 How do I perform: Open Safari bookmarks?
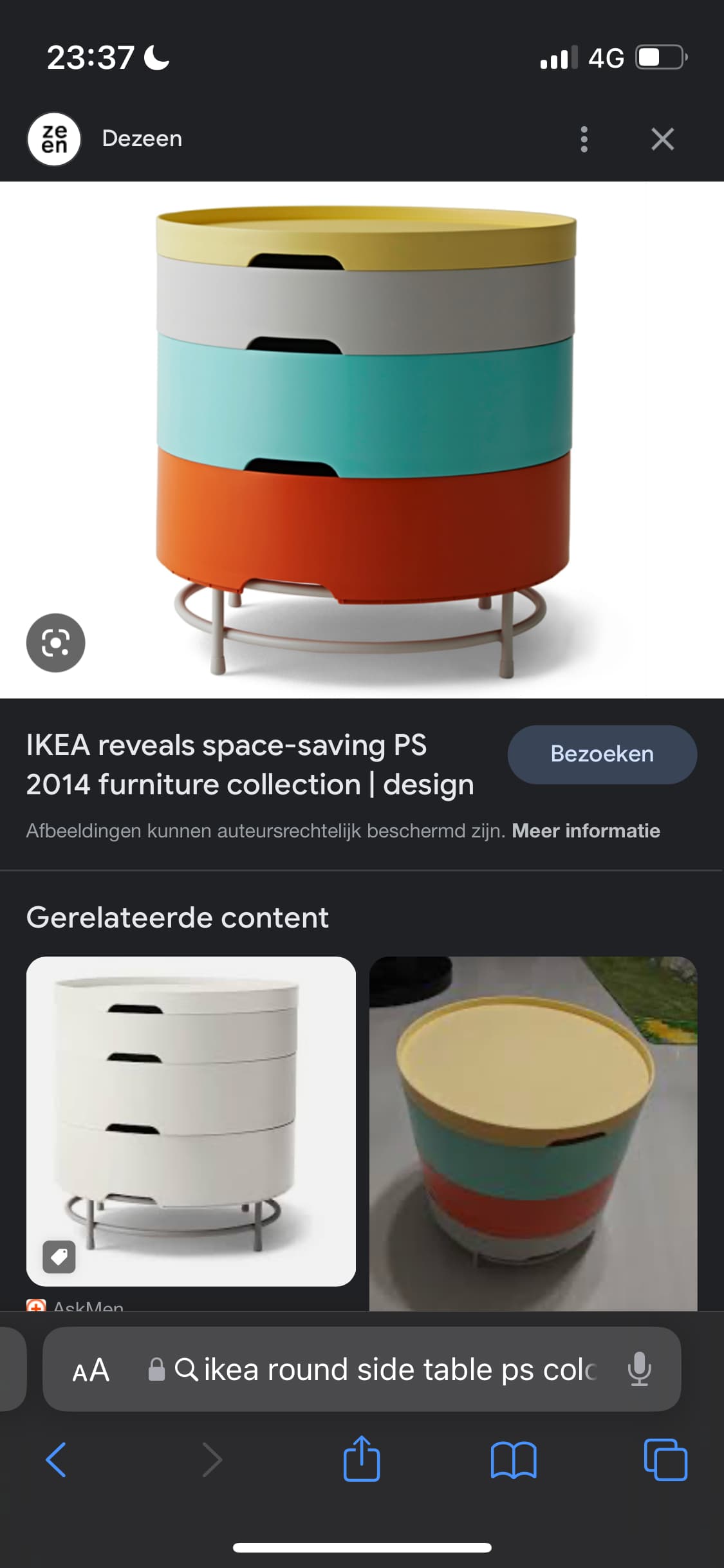pyautogui.click(x=514, y=1460)
